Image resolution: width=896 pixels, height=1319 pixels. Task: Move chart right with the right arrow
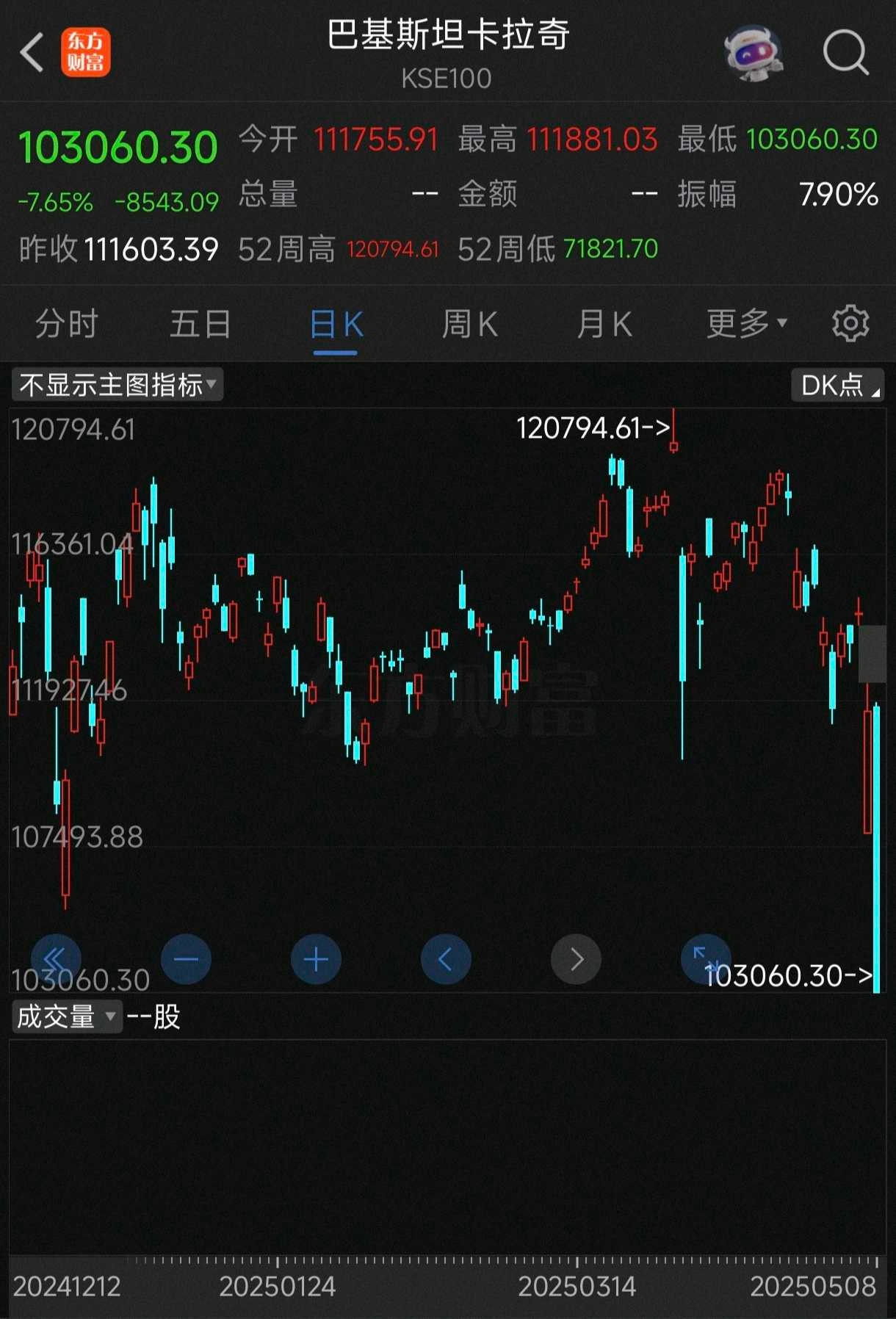(576, 959)
